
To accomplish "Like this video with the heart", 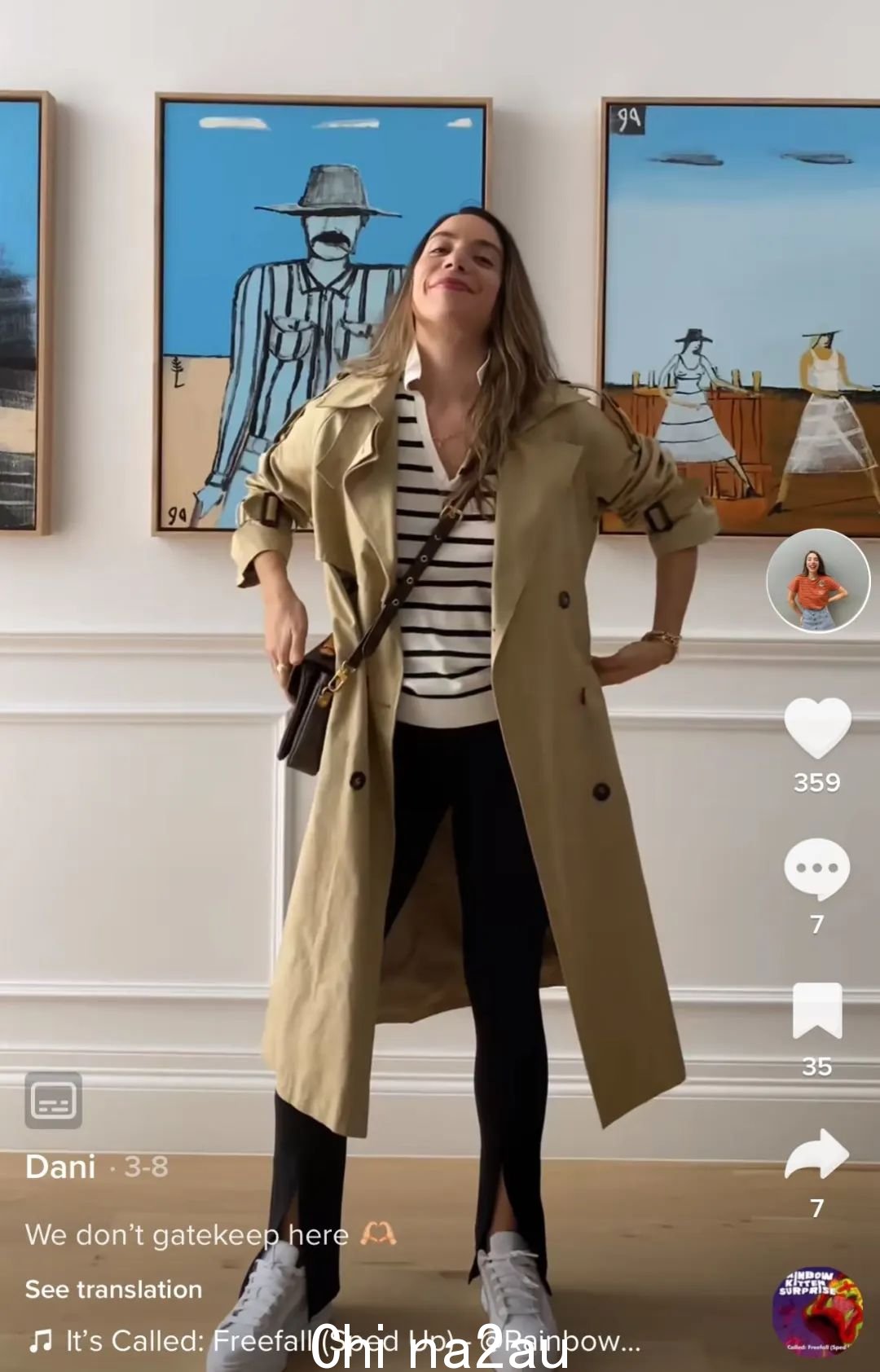I will pos(817,728).
